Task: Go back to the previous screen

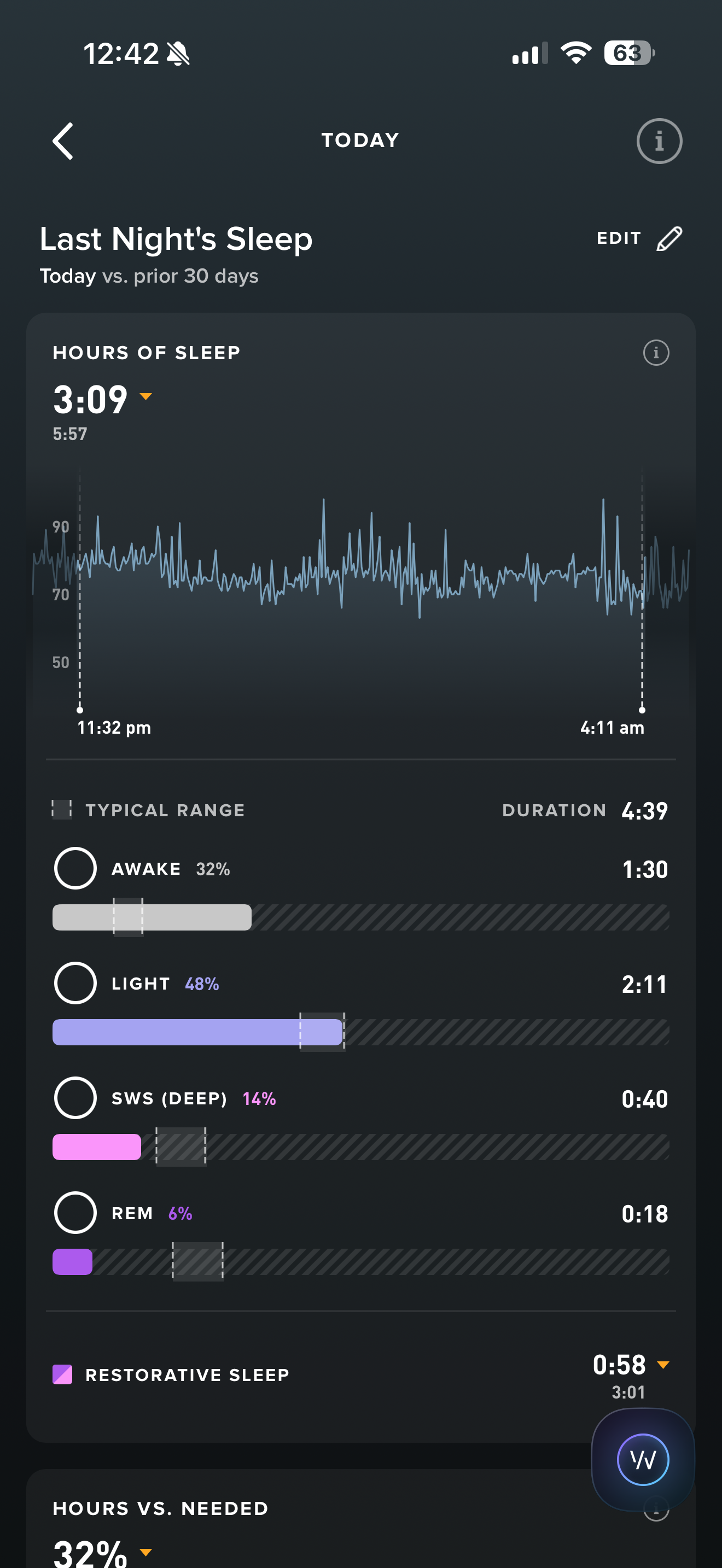Action: coord(63,141)
